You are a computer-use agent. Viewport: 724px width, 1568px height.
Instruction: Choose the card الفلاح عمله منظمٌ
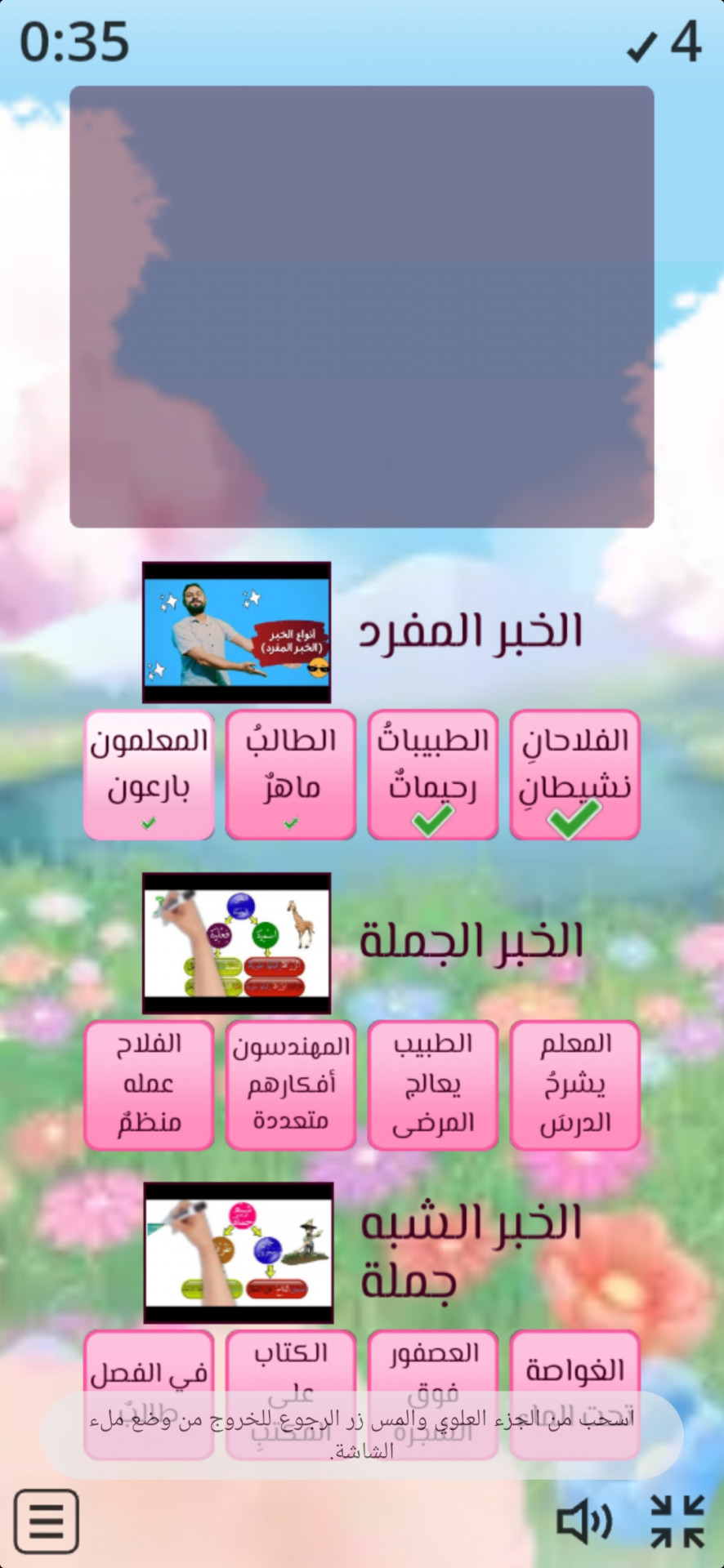click(x=149, y=1084)
